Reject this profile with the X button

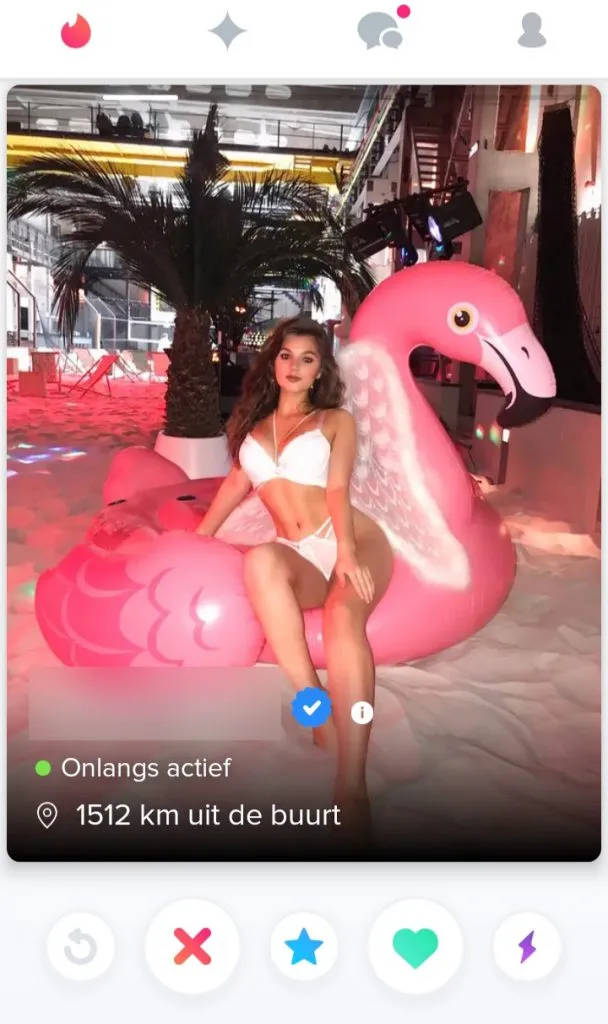(192, 946)
